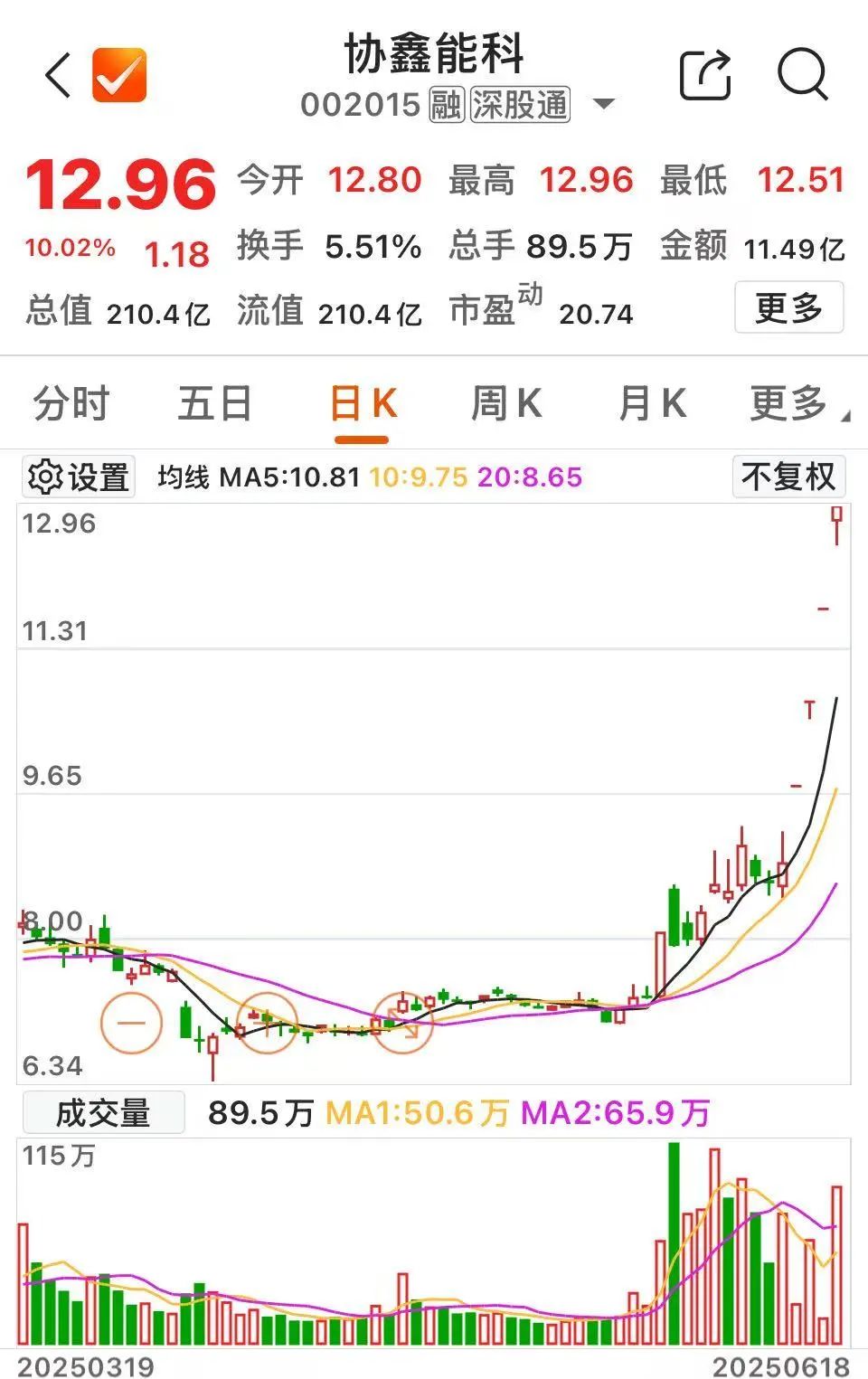This screenshot has height=1379, width=868.
Task: Expand 更多 chart period options
Action: click(793, 403)
